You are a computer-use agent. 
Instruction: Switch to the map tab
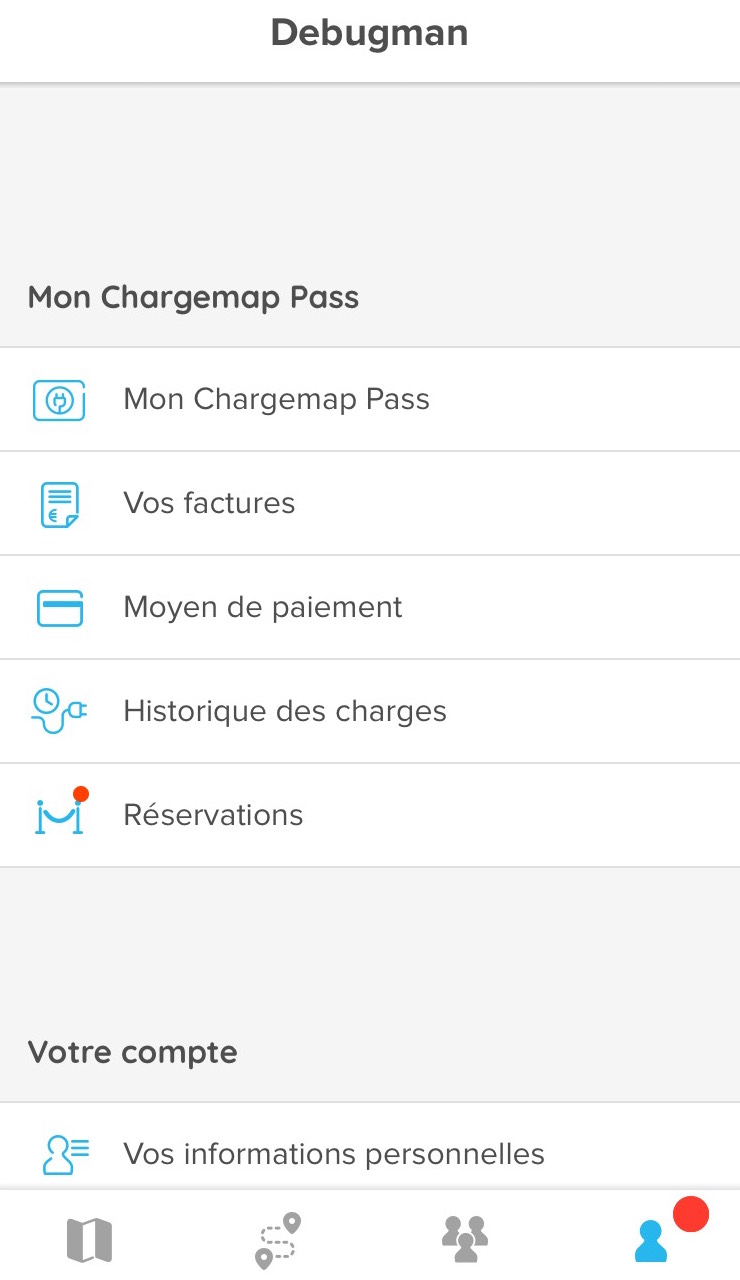(x=90, y=1240)
